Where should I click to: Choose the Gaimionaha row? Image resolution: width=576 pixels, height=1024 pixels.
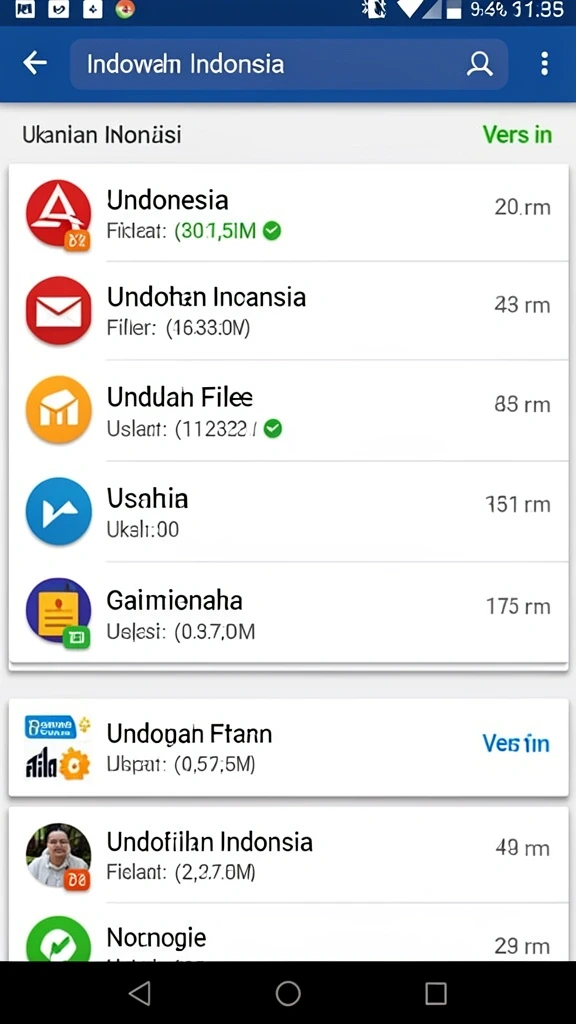point(288,612)
